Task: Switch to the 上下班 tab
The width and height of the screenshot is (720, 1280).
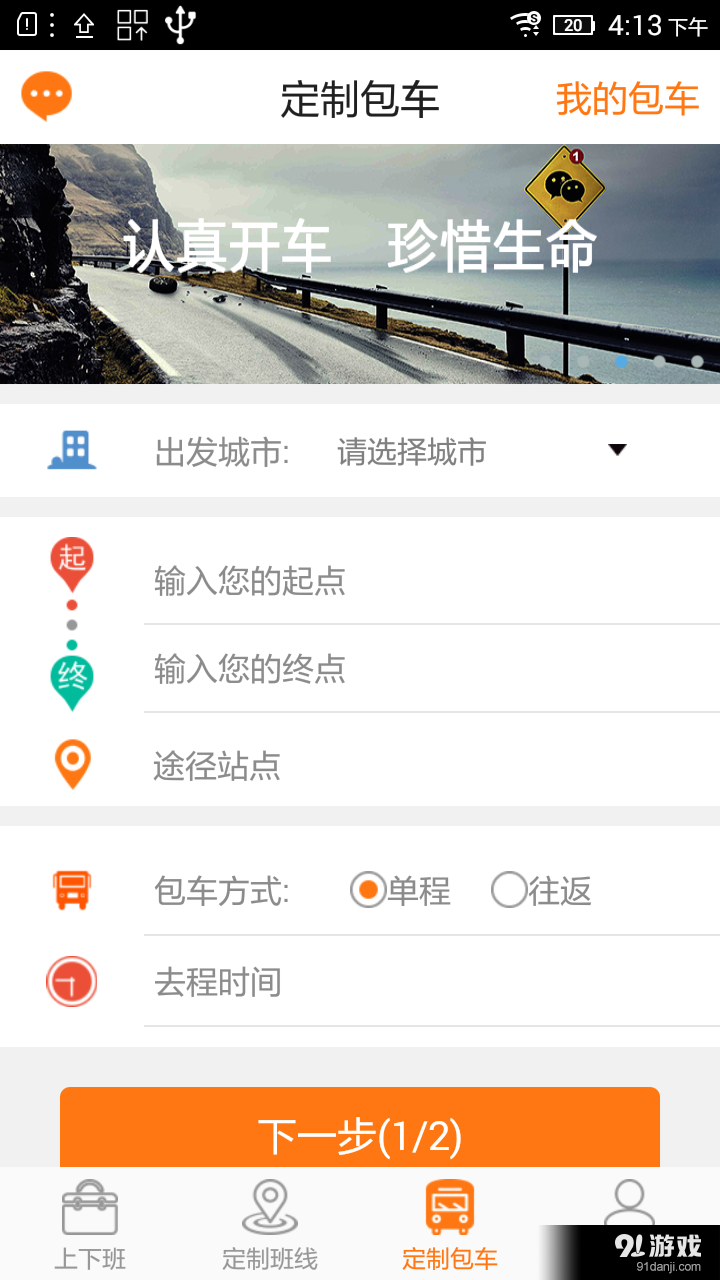Action: [90, 1220]
